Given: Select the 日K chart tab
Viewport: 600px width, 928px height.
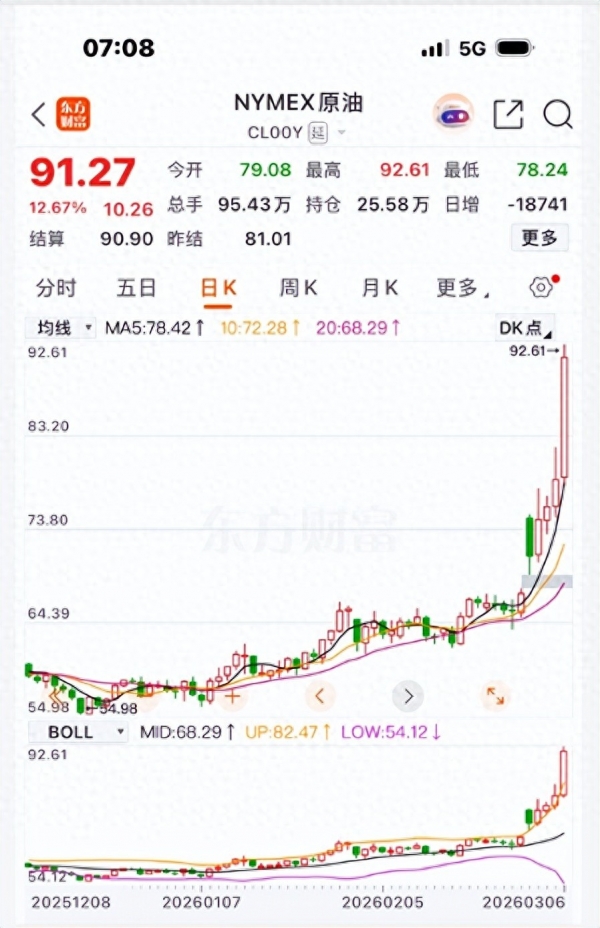Looking at the screenshot, I should coord(218,289).
